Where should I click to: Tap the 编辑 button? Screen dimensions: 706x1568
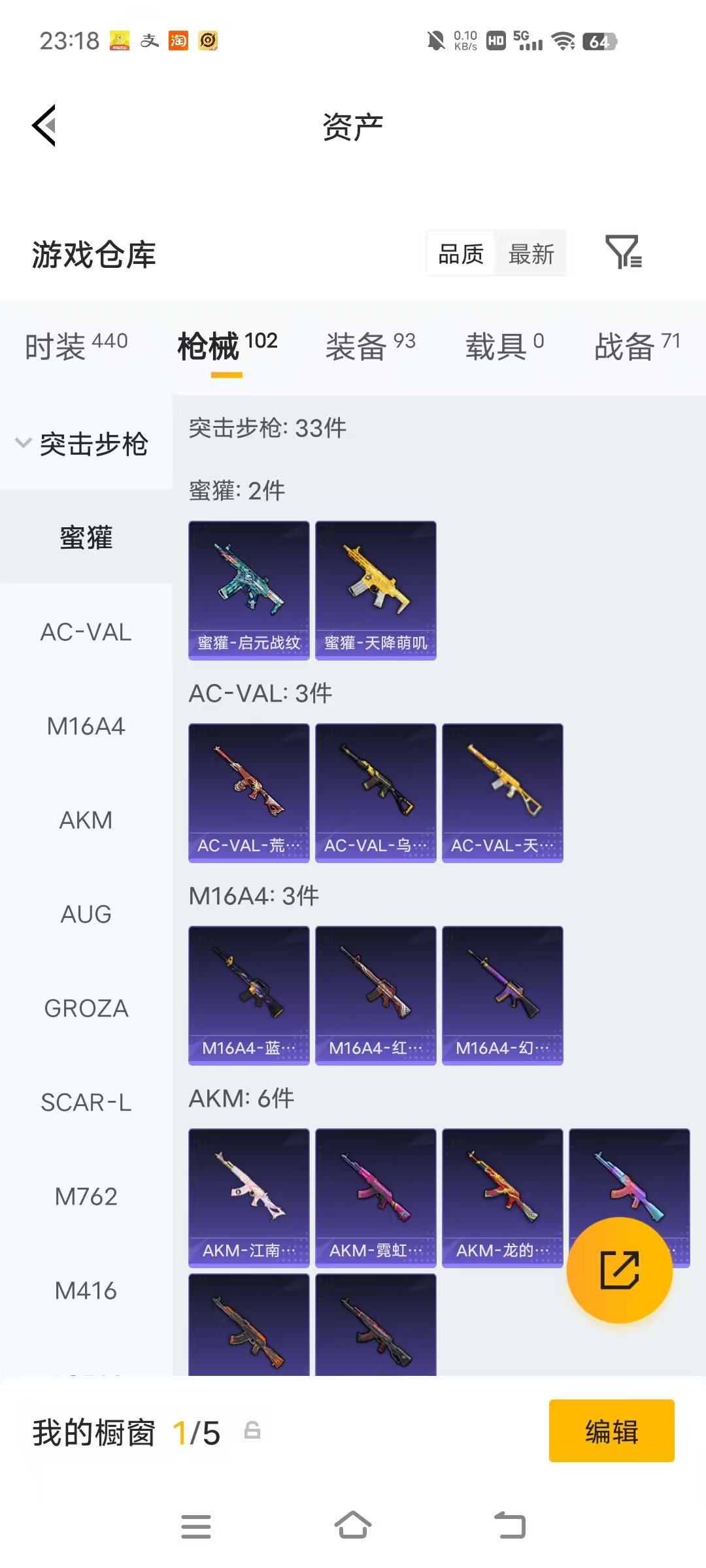[x=611, y=1431]
